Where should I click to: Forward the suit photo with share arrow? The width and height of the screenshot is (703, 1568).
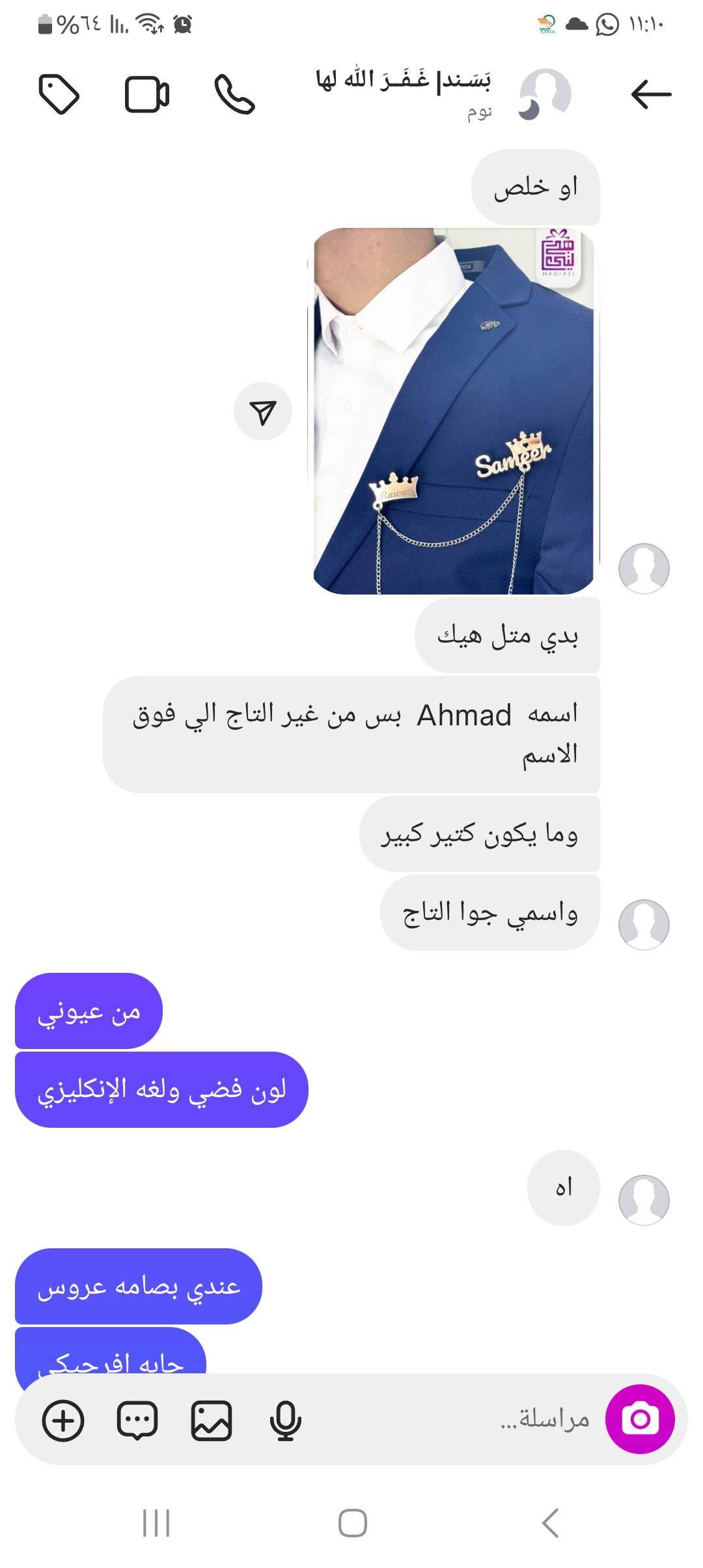pyautogui.click(x=263, y=411)
